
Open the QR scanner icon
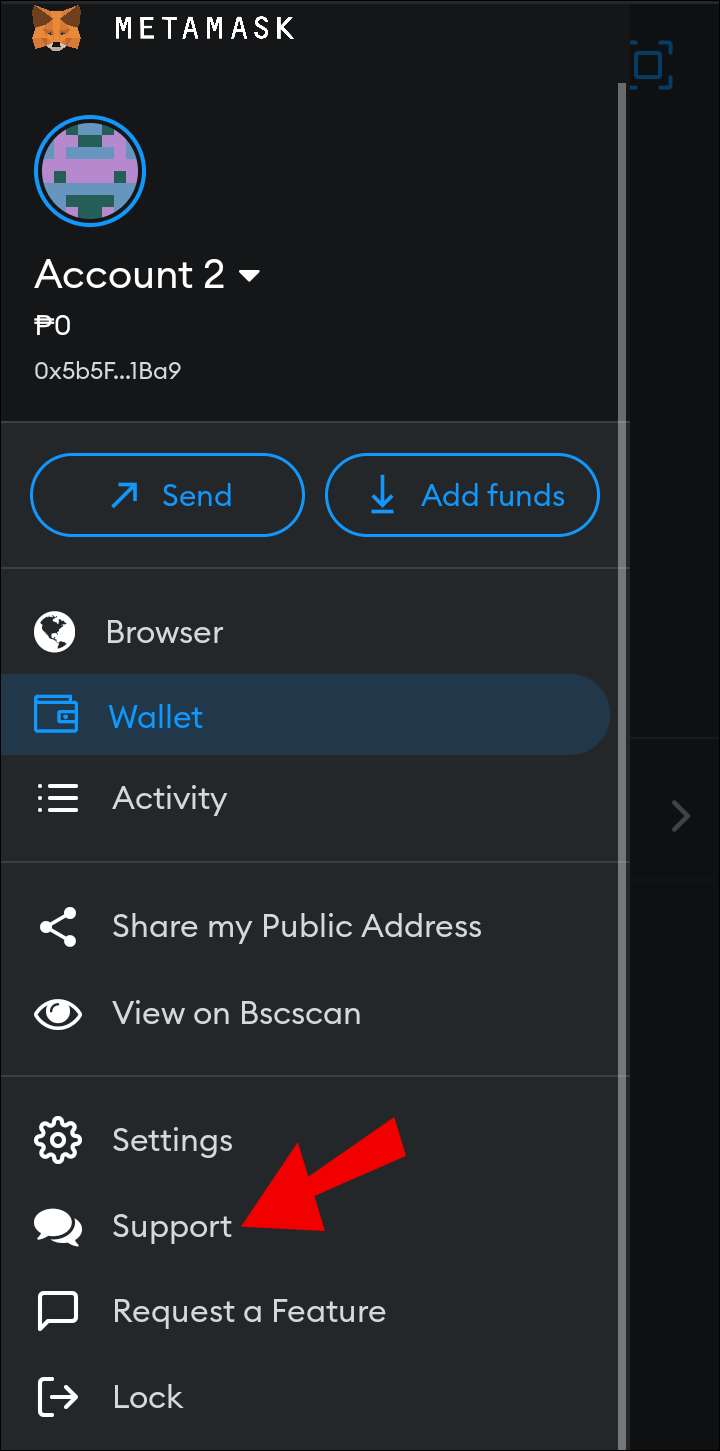coord(652,65)
